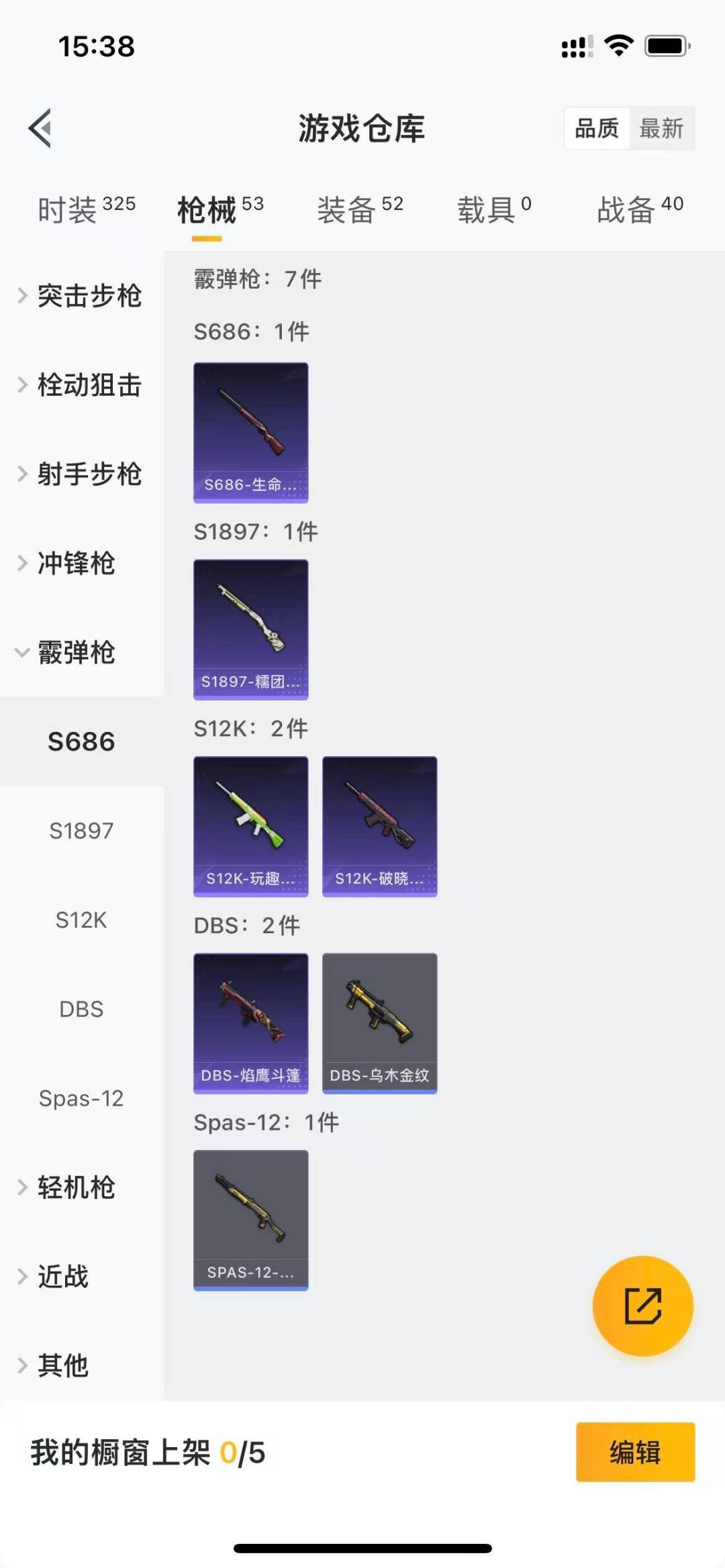This screenshot has height=1568, width=725.
Task: Sort the warehouse by 最新
Action: point(661,127)
